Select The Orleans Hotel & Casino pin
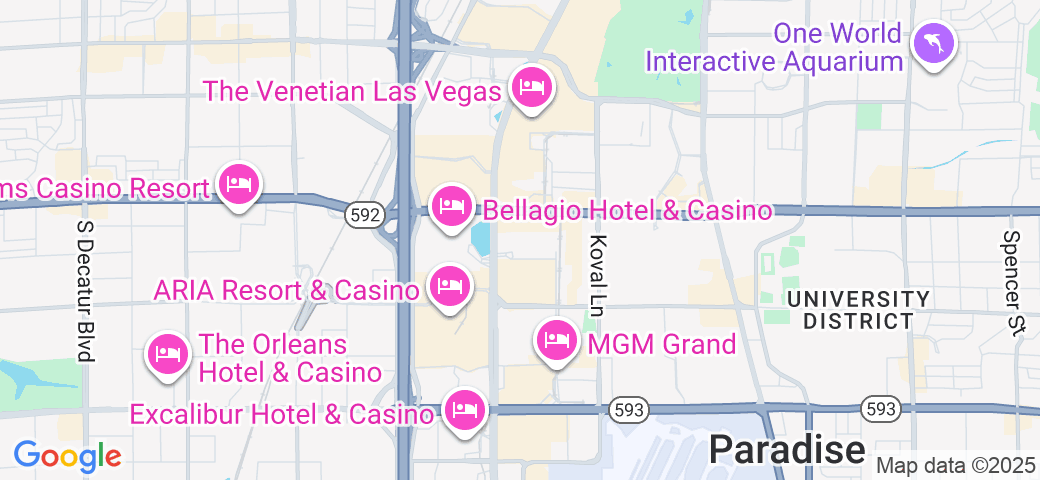Image resolution: width=1040 pixels, height=480 pixels. (168, 354)
